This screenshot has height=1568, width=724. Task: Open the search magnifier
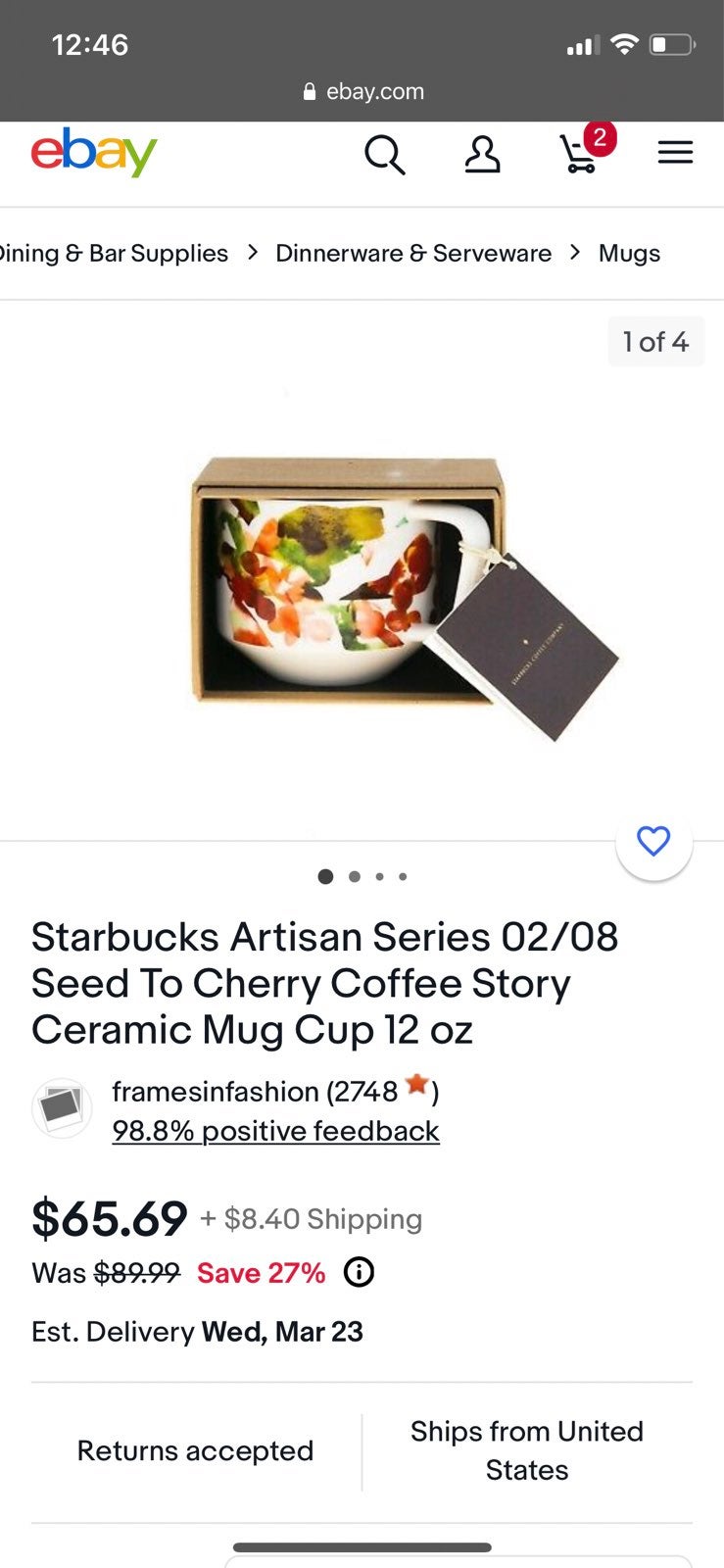(x=384, y=155)
